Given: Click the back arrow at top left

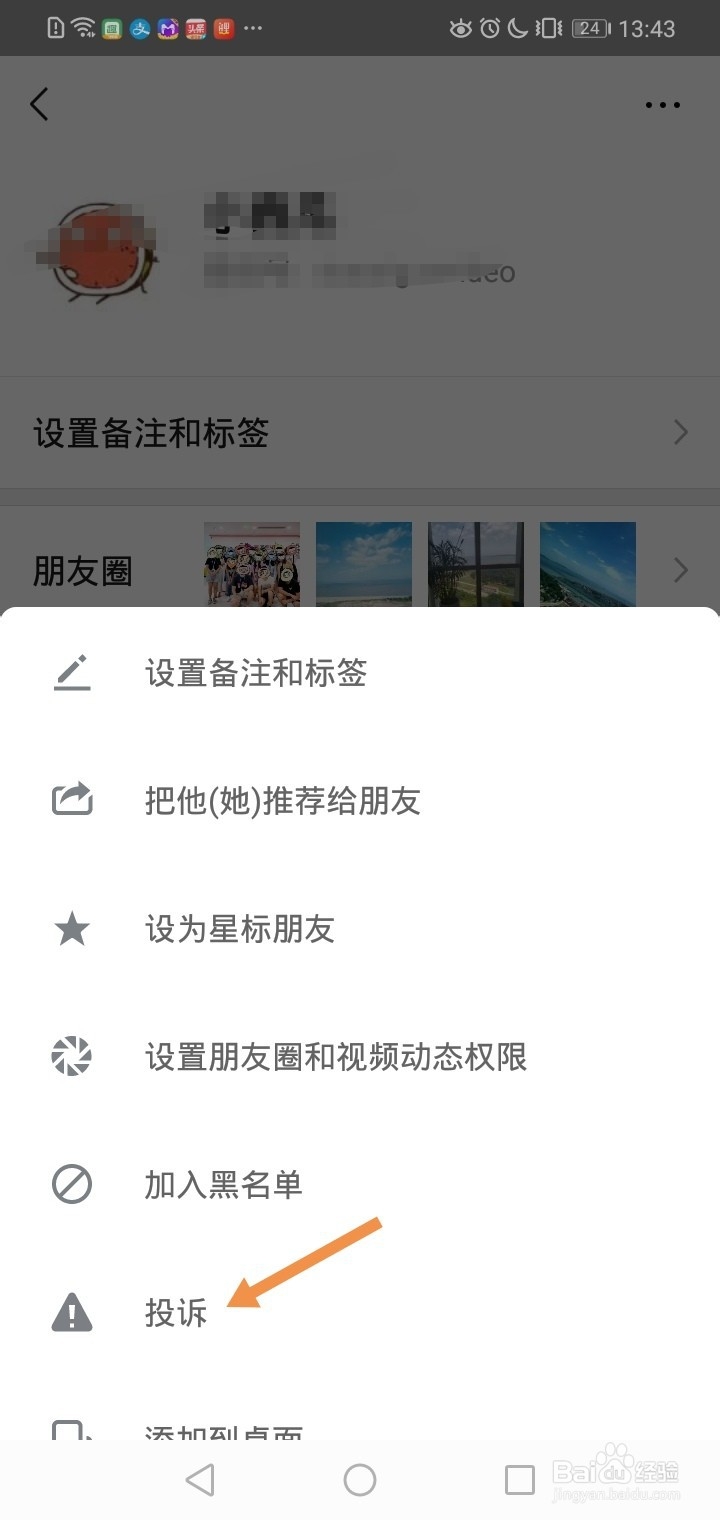Looking at the screenshot, I should point(40,104).
